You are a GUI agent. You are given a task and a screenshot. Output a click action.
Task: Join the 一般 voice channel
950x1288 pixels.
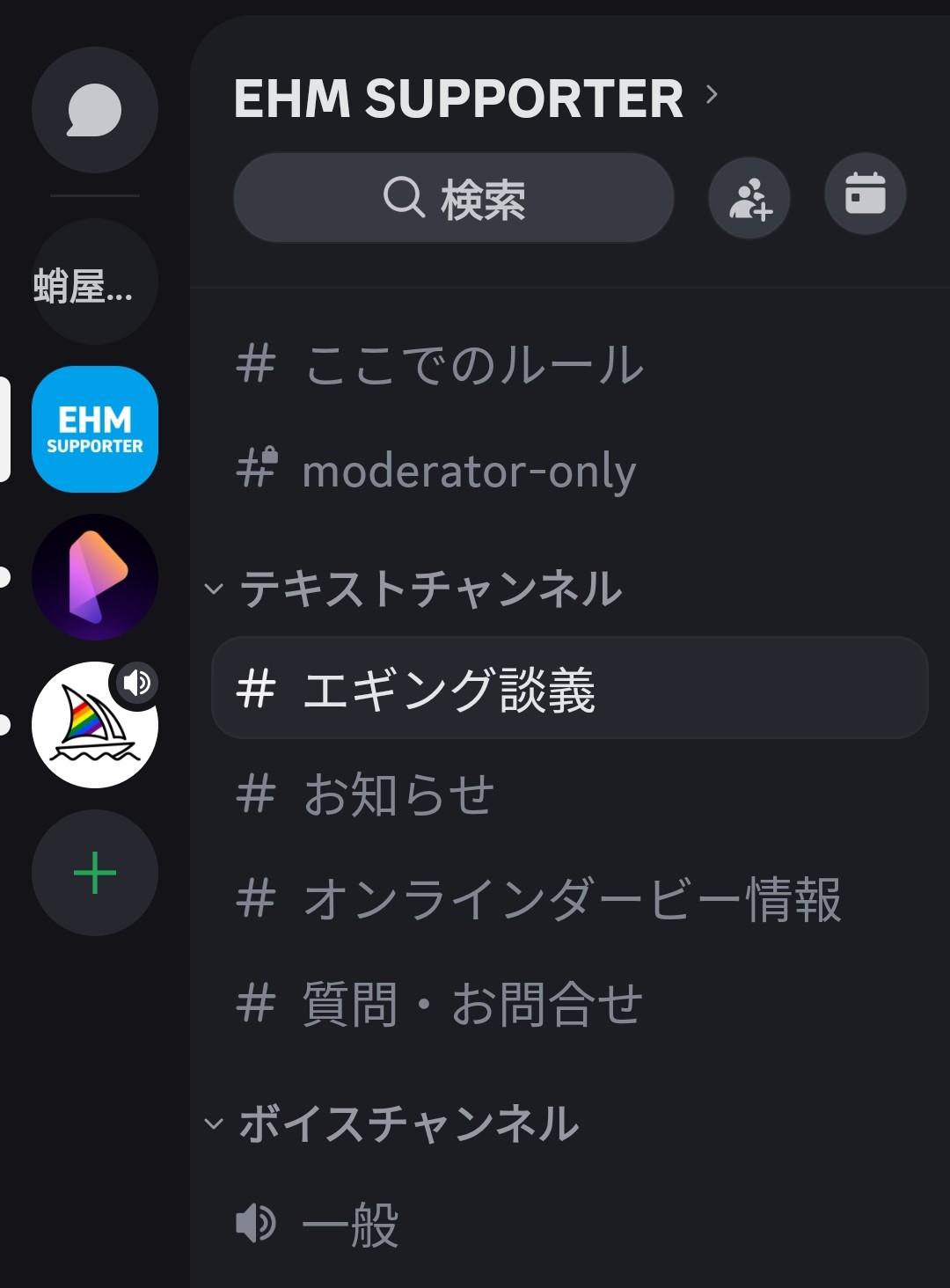(x=350, y=1221)
